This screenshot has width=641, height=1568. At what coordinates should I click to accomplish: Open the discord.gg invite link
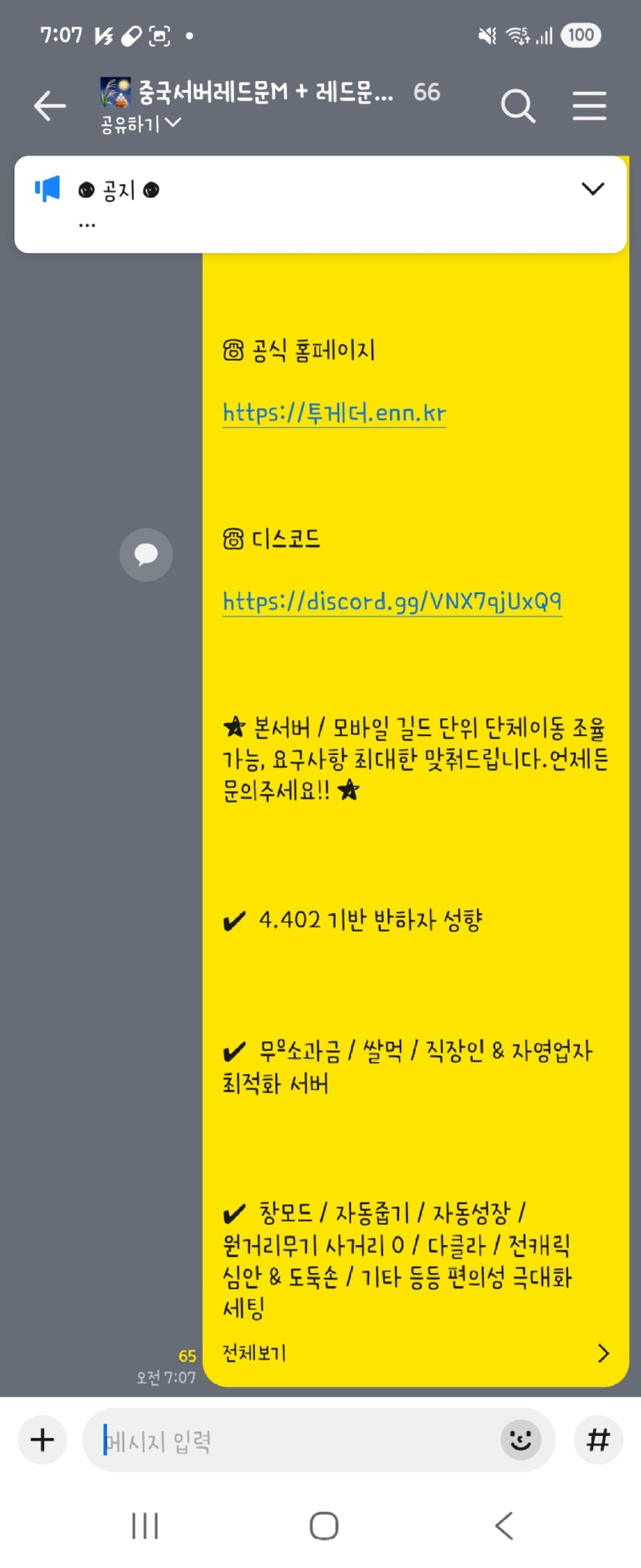[x=392, y=601]
